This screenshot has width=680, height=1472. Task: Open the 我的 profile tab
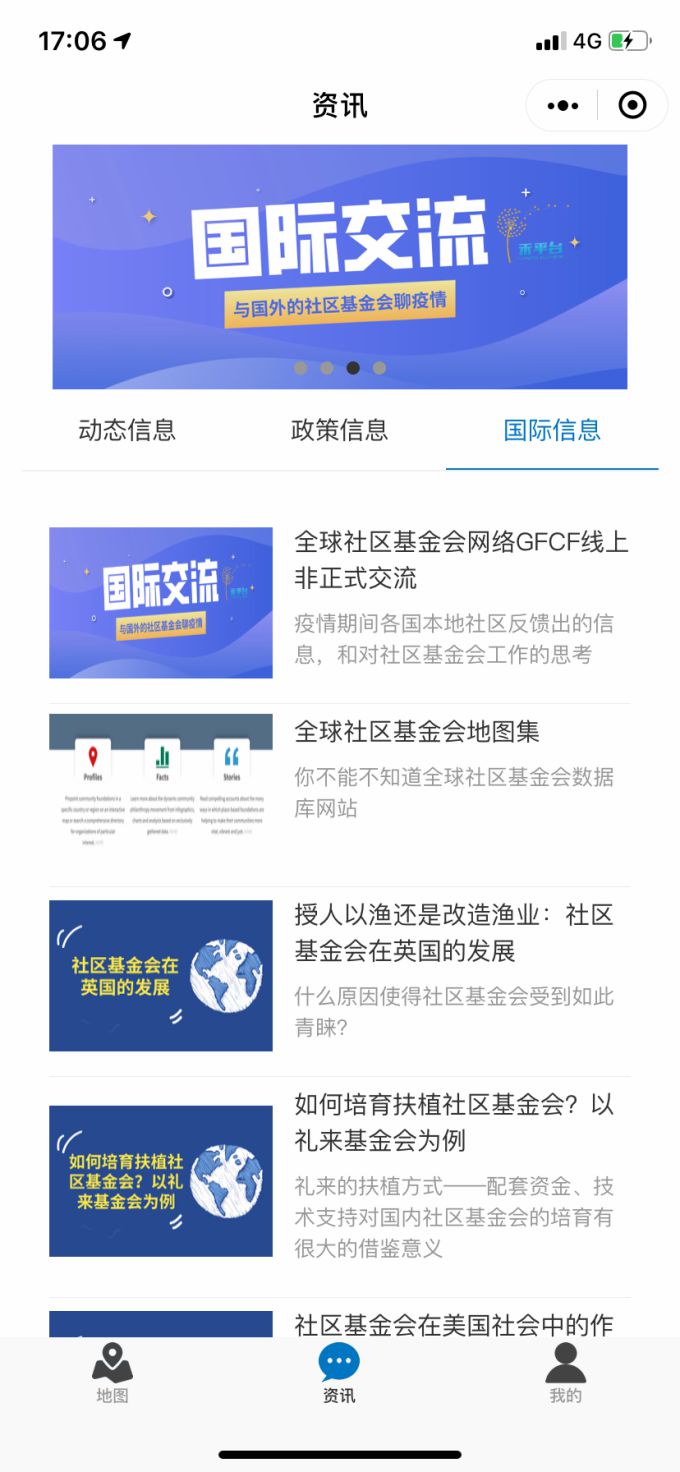tap(565, 1373)
